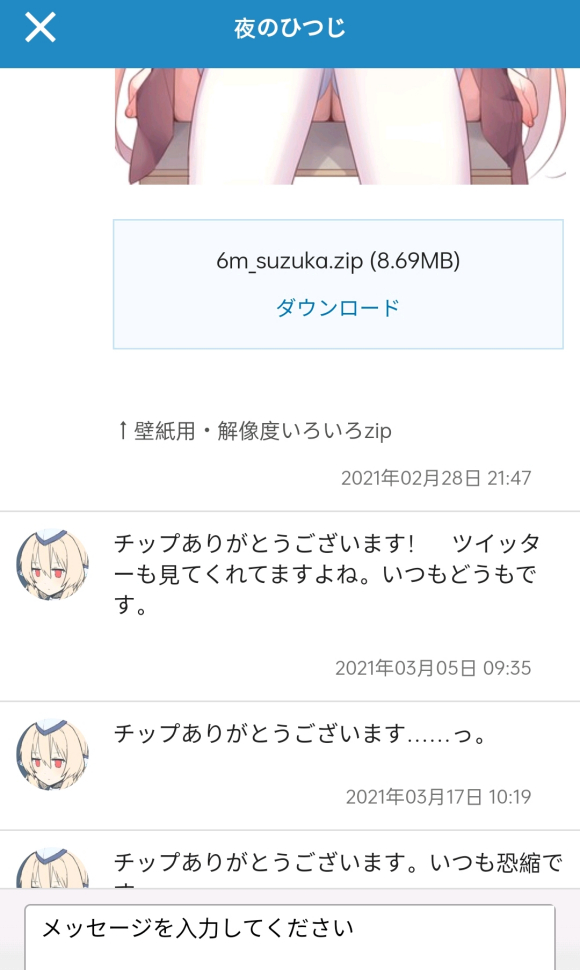The image size is (580, 970).
Task: Download the 6m_suzuka.zip file
Action: tap(338, 307)
